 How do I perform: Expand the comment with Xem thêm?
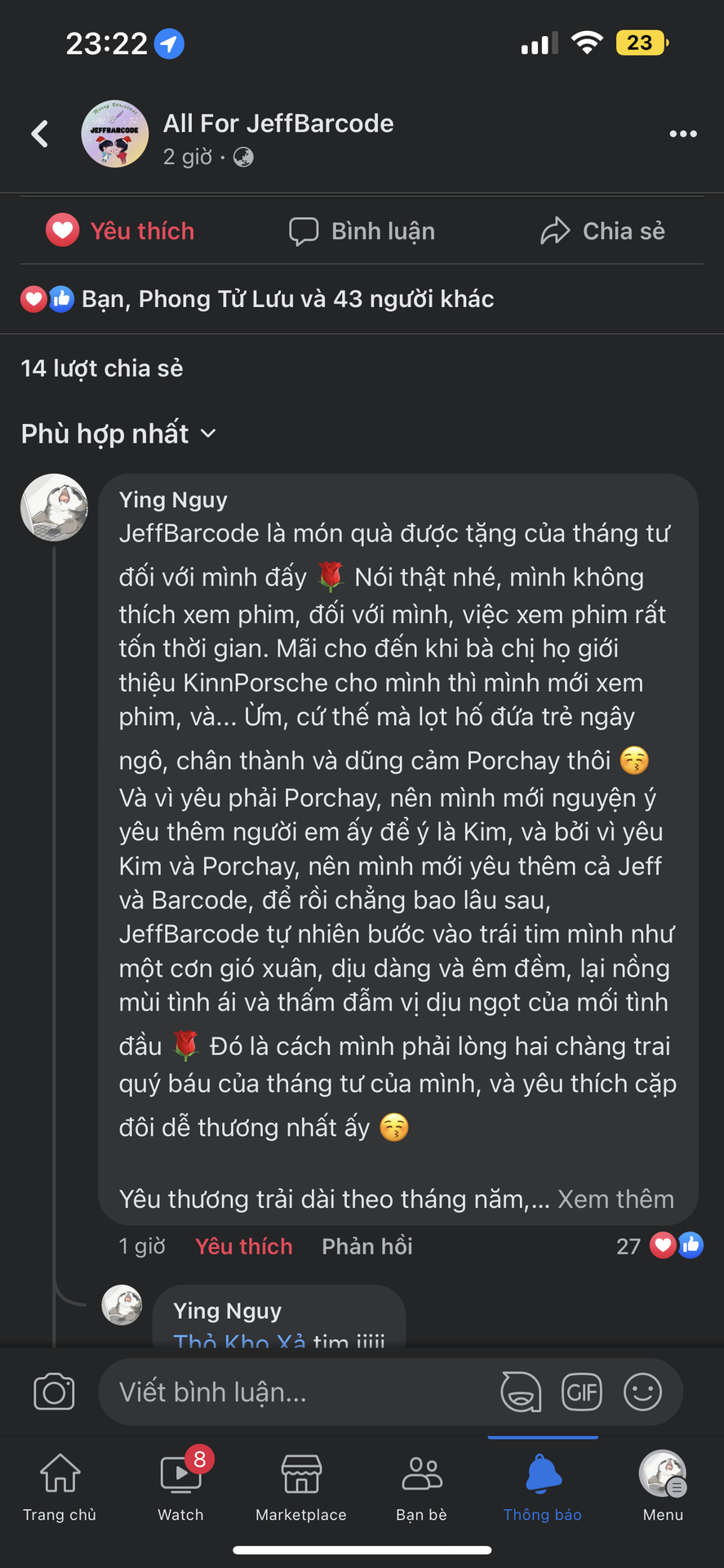pos(615,1199)
